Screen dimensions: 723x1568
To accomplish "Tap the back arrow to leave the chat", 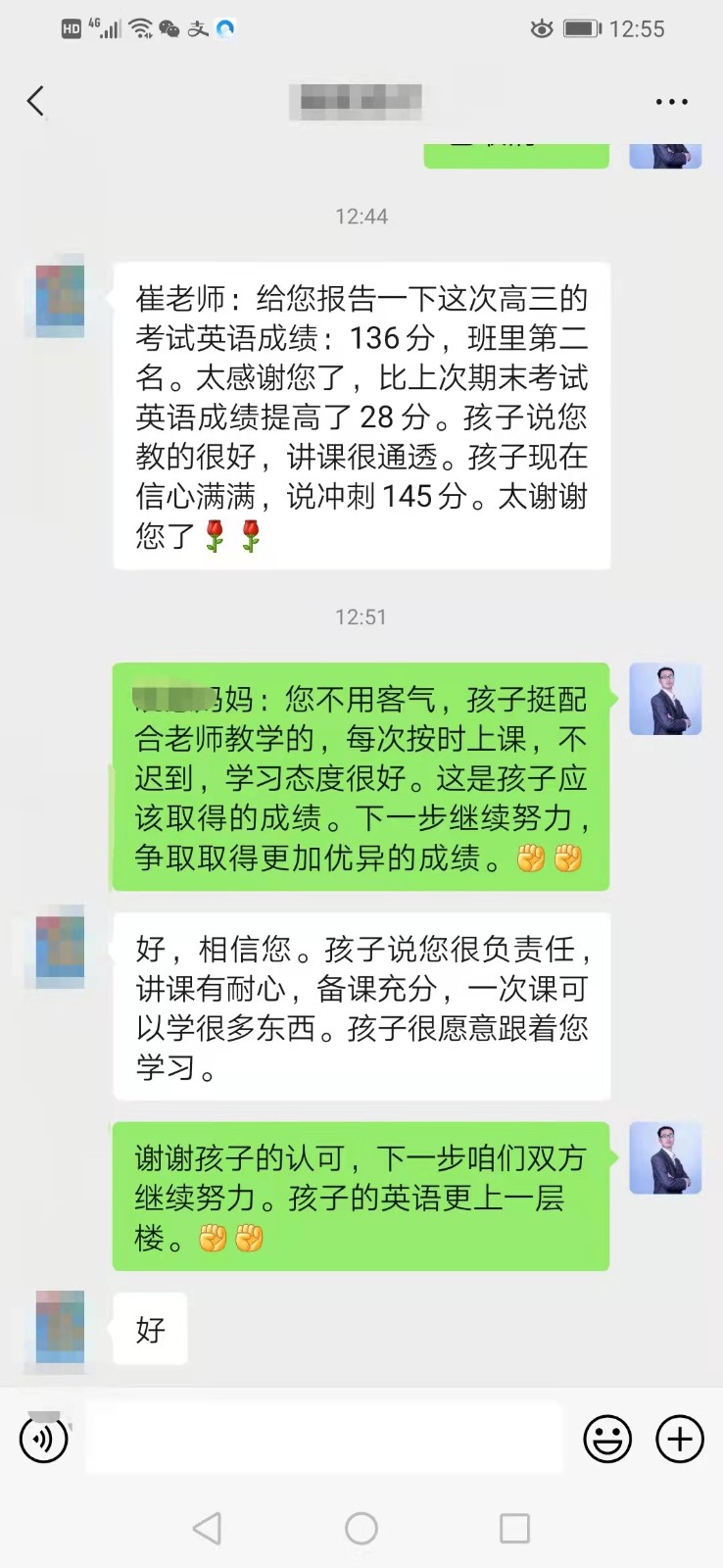I will tap(35, 101).
